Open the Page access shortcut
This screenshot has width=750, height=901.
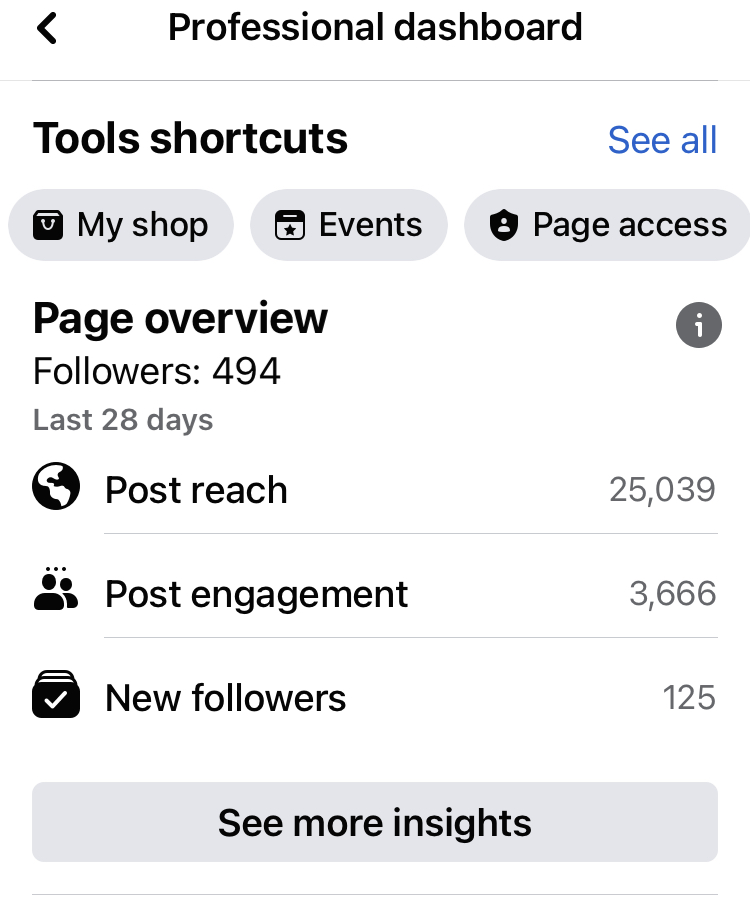point(608,225)
